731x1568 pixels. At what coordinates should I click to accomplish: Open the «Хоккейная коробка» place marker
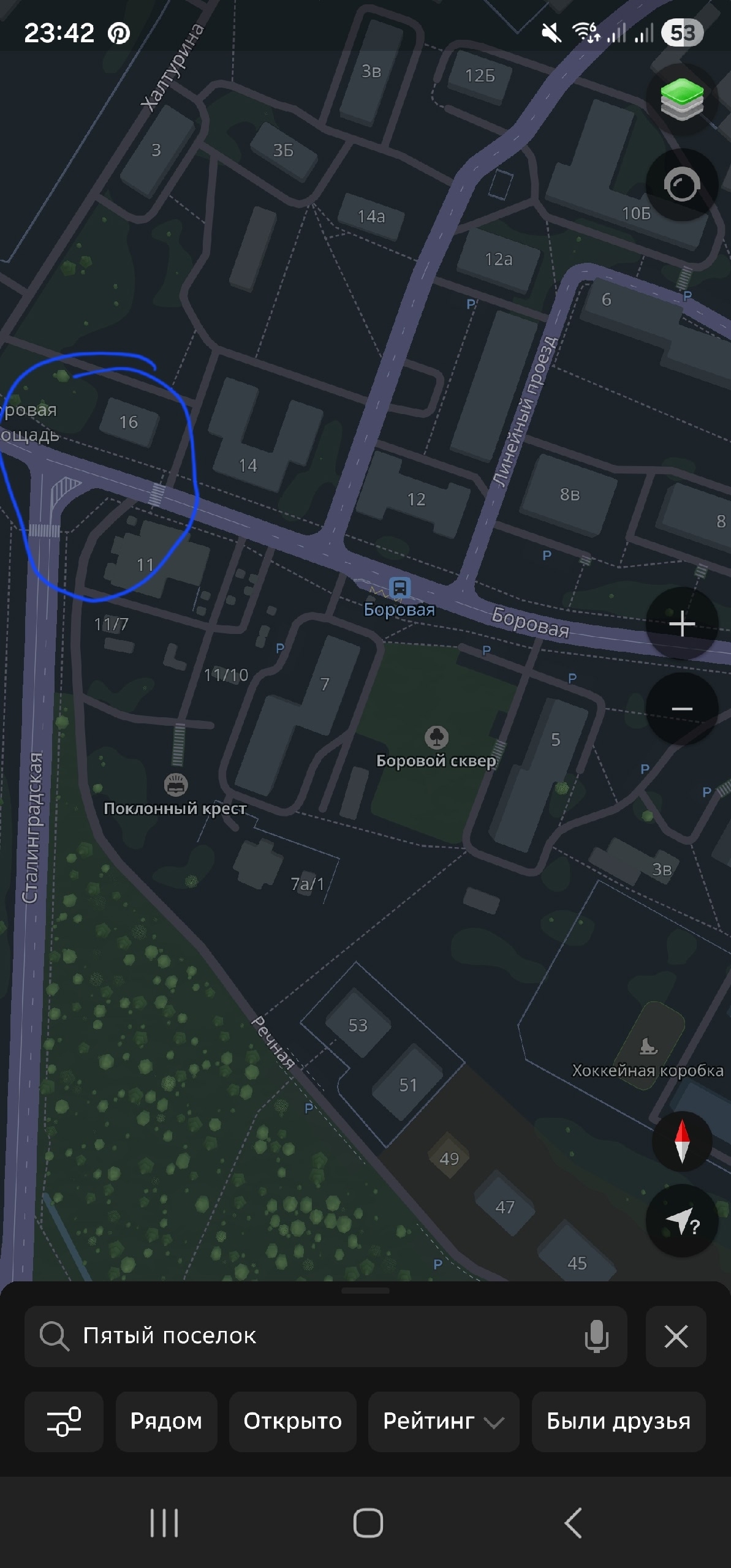click(x=648, y=1046)
